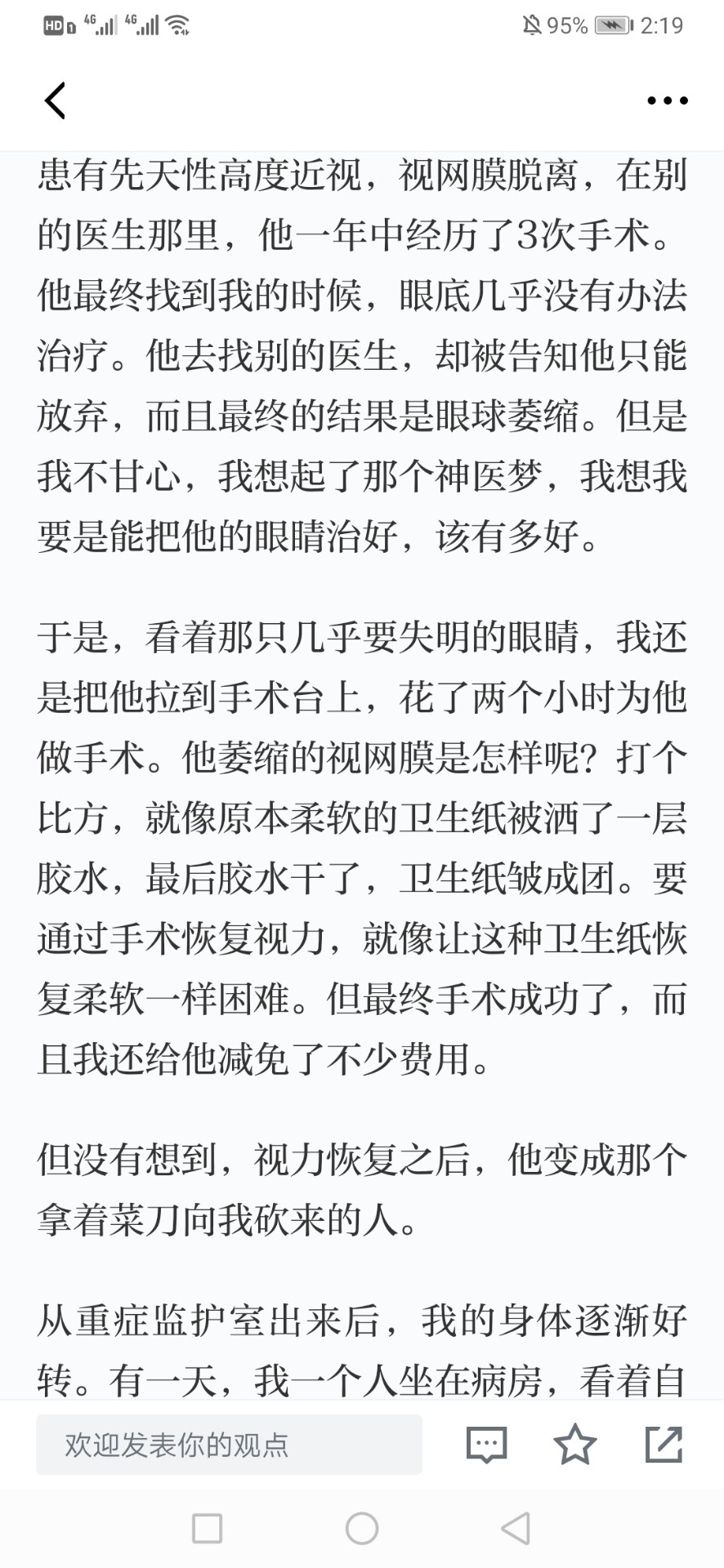Favorite this article with the star

point(574,1444)
